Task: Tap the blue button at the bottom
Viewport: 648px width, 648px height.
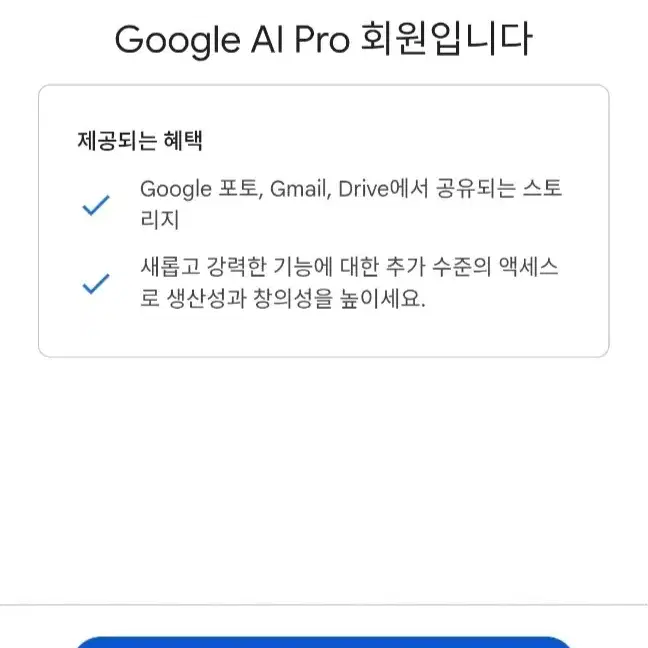Action: point(324,643)
